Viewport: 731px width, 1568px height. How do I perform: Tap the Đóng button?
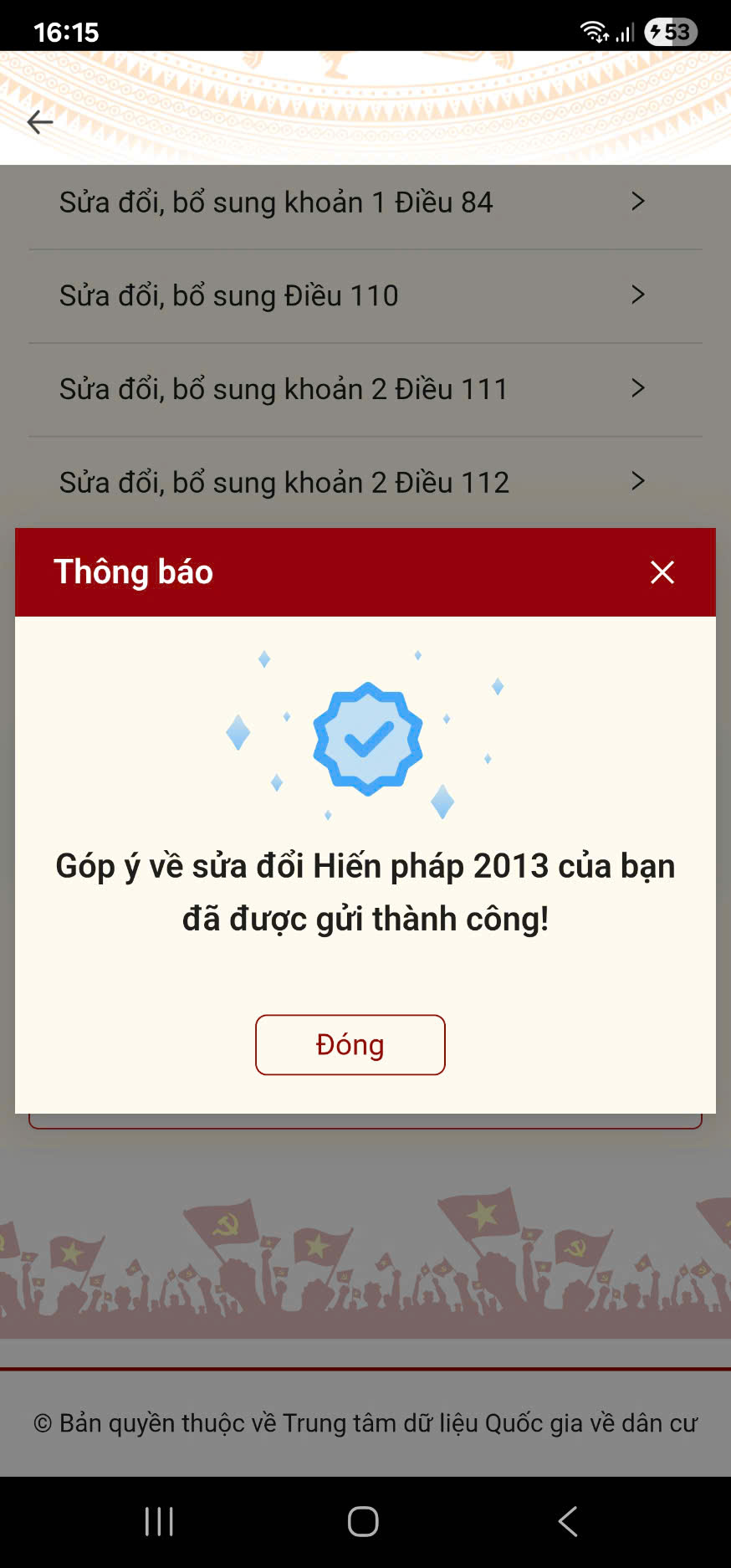pos(350,1044)
